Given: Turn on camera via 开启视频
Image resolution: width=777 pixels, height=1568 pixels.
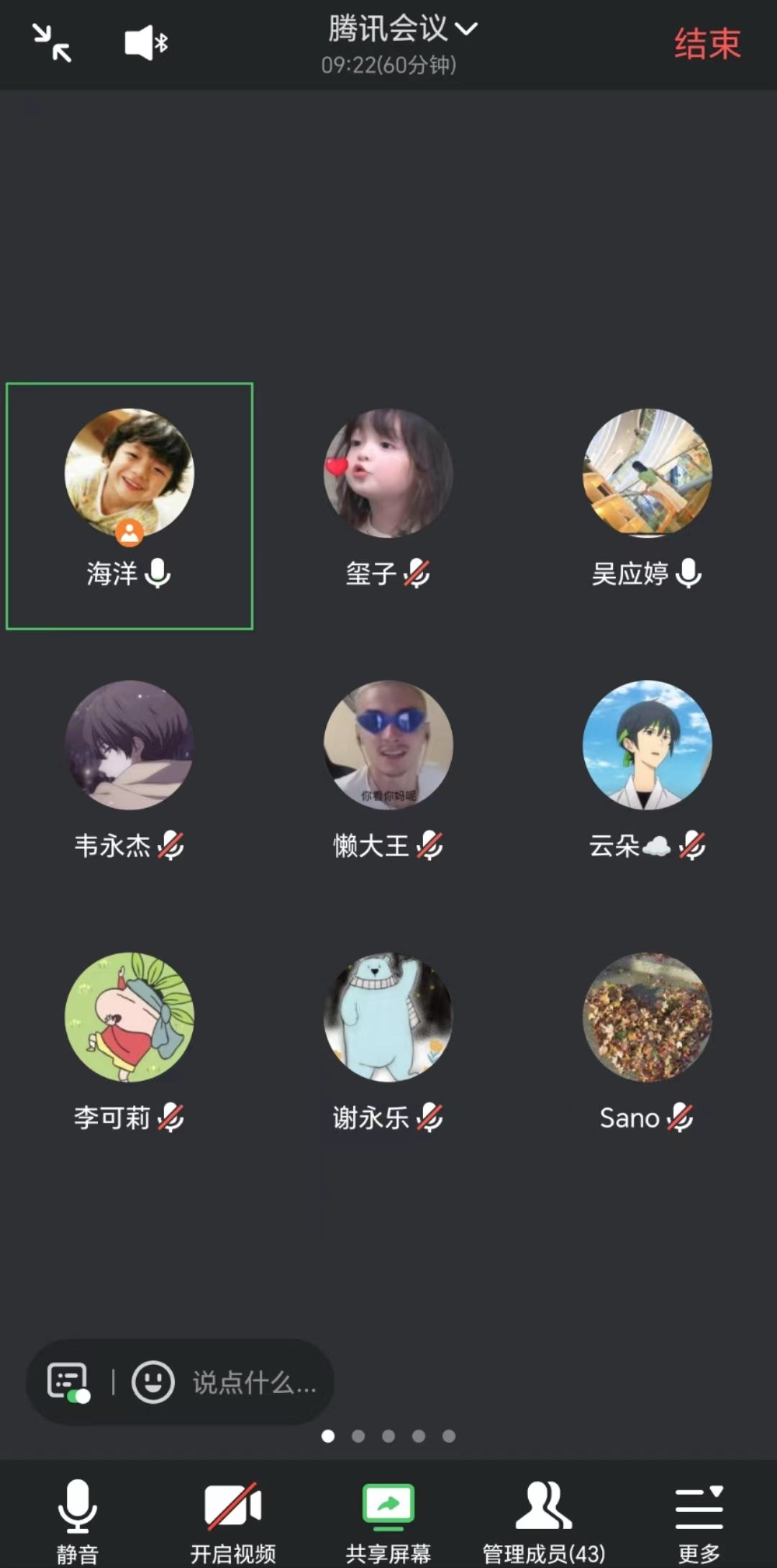Looking at the screenshot, I should [x=233, y=1518].
